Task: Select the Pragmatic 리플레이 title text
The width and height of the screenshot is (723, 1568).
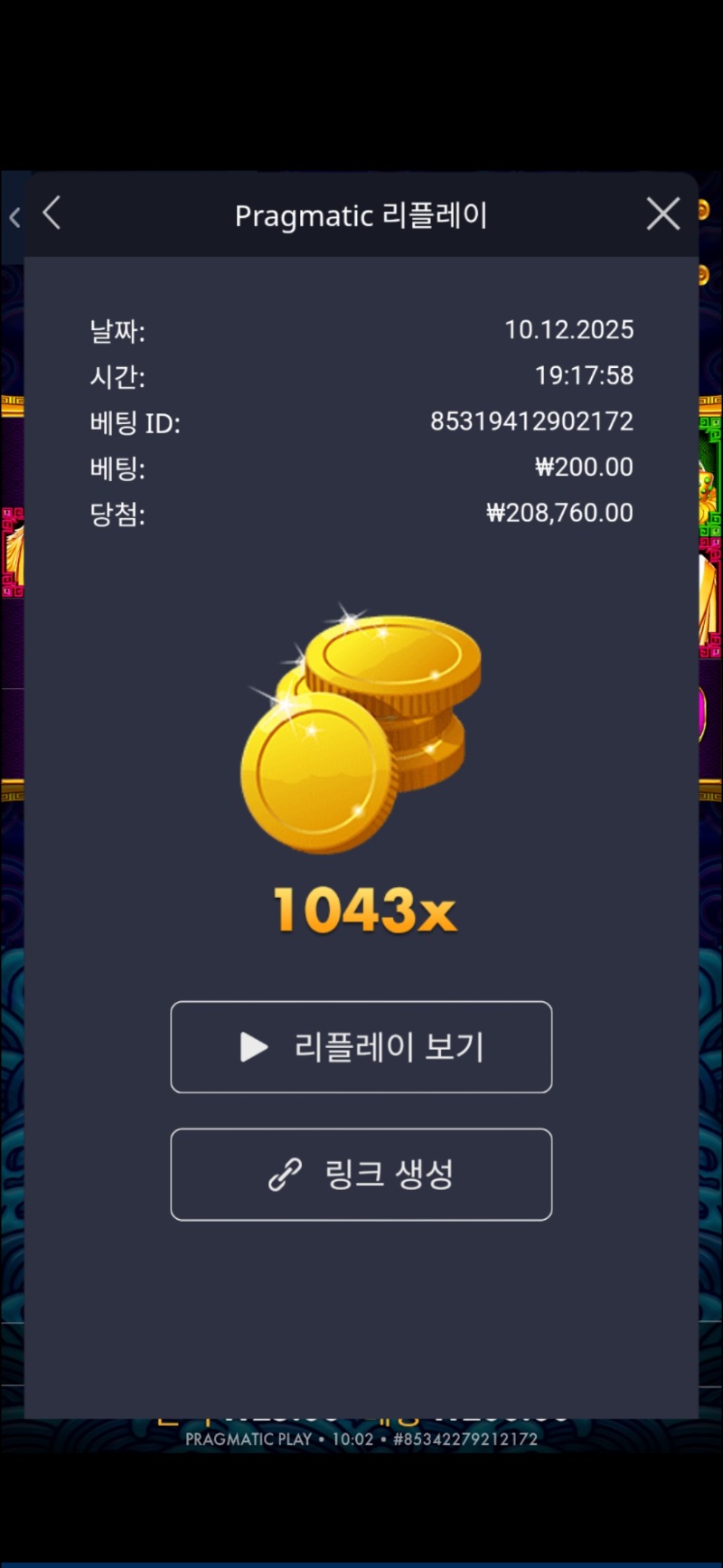Action: 361,215
